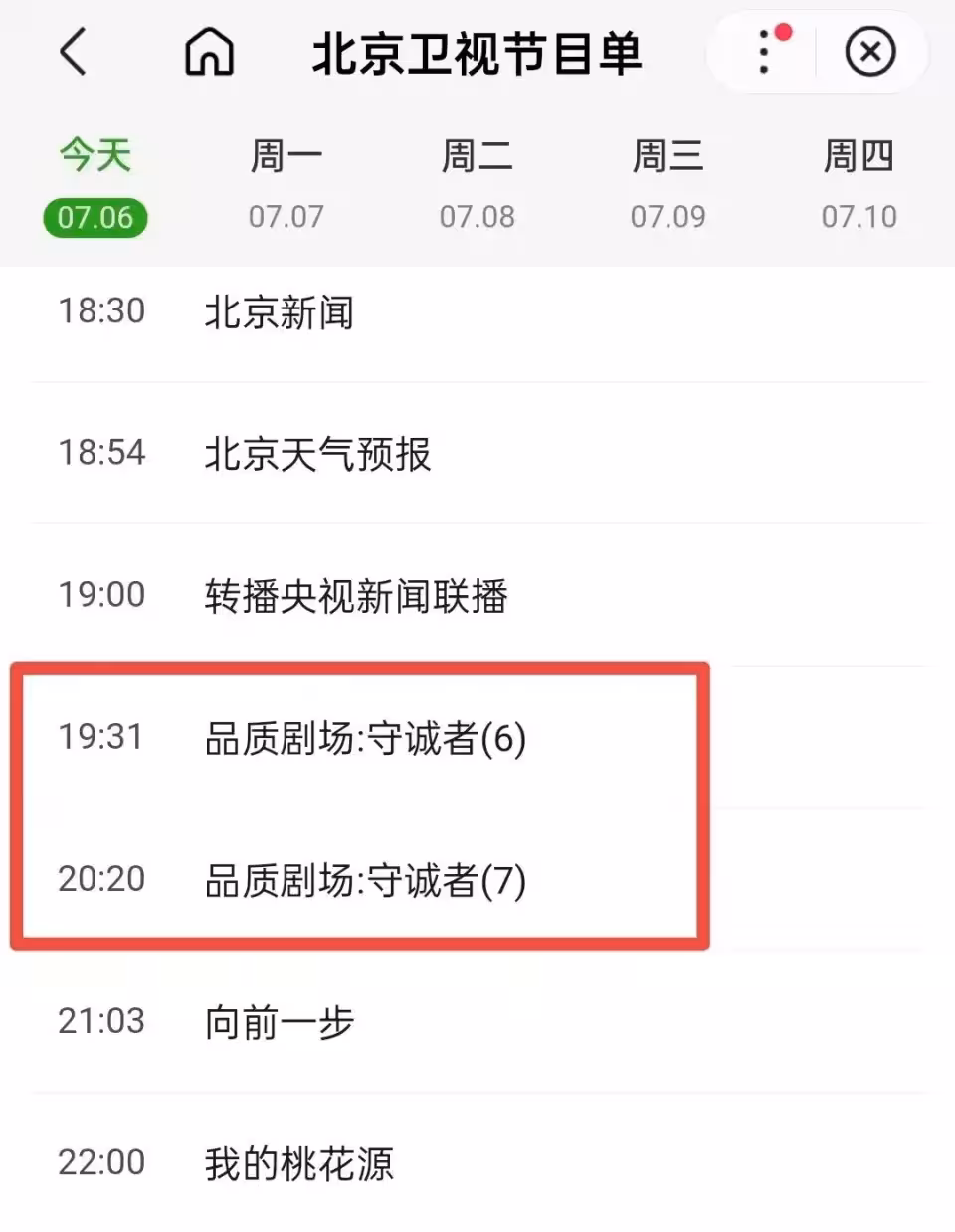Switch to the 周三 07.09 tab
This screenshot has height=1232, width=955.
(668, 185)
